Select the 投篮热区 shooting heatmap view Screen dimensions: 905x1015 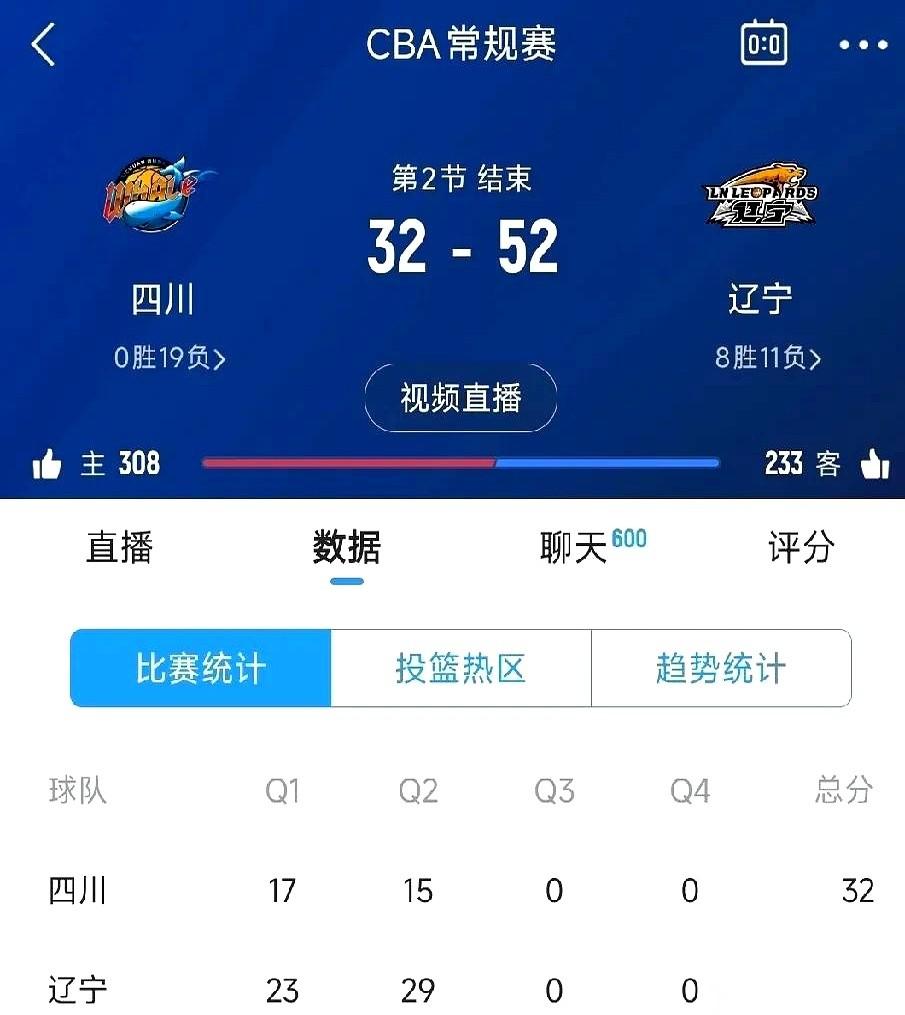[460, 669]
